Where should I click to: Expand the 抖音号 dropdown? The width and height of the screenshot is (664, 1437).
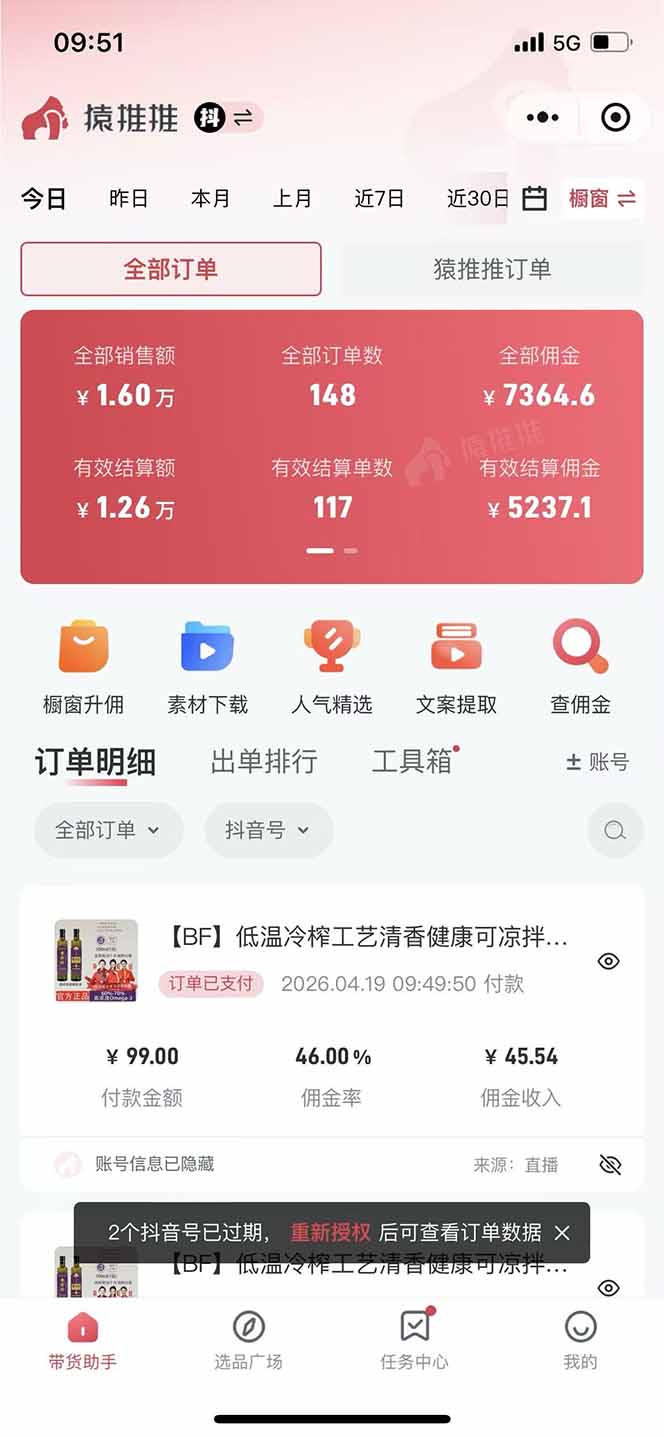268,830
